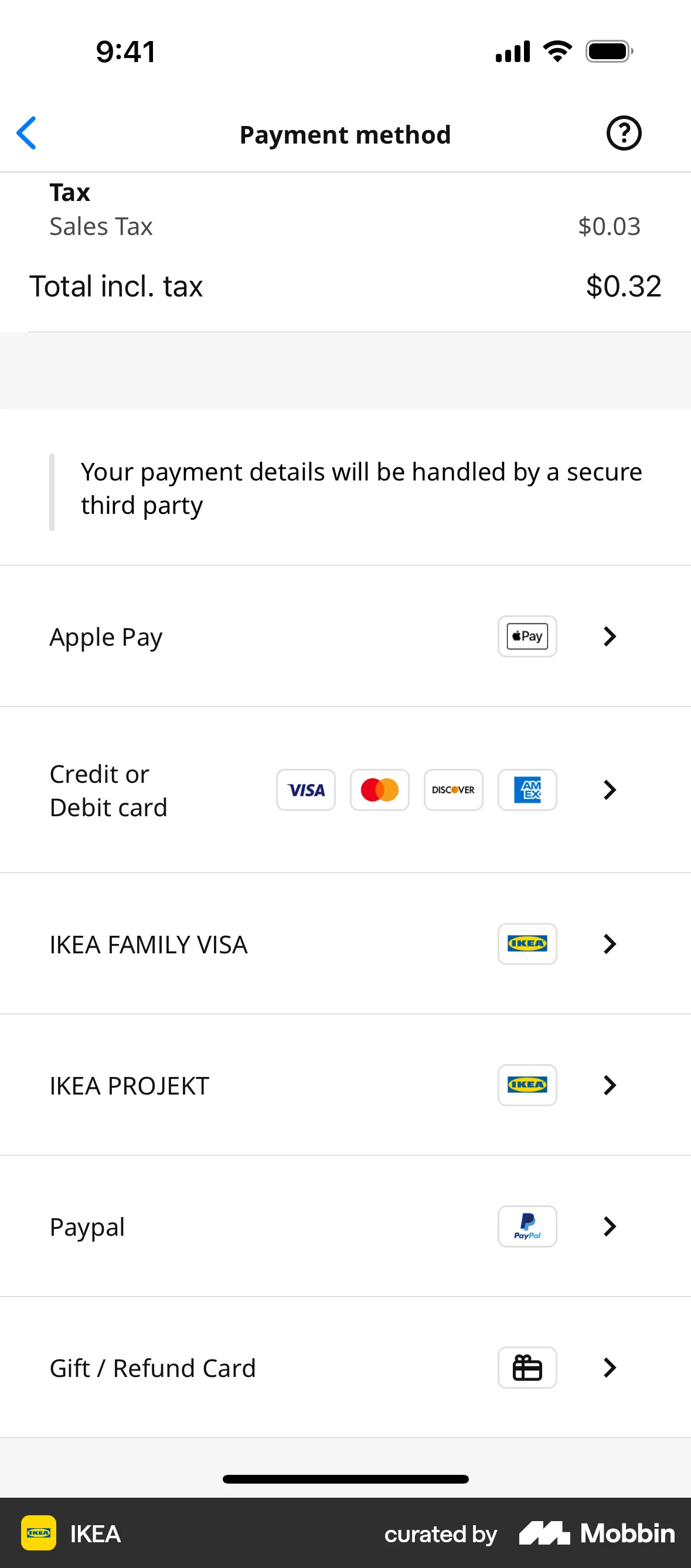This screenshot has height=1568, width=691.
Task: Click the IKEA logo on FAMILY VISA row
Action: 527,944
